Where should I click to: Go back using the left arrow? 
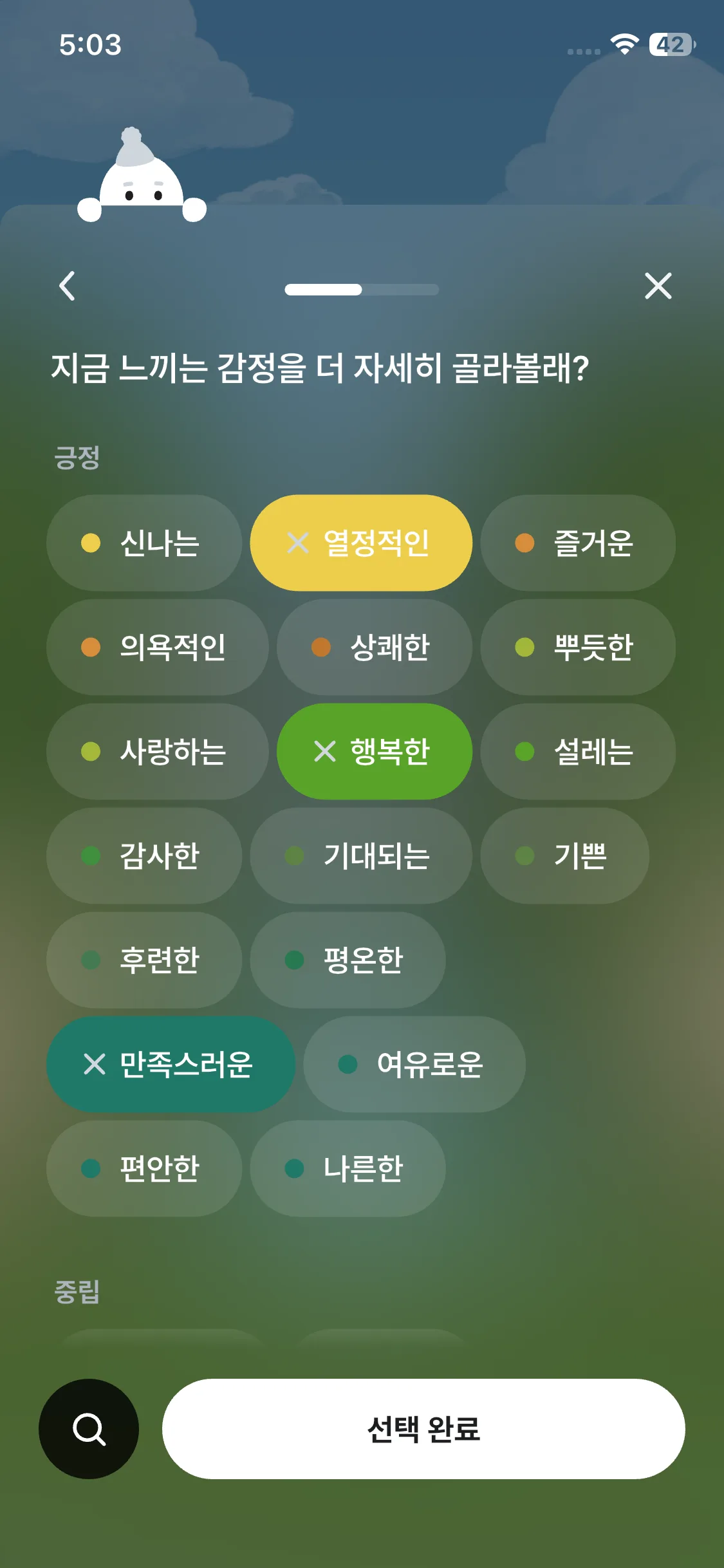[x=68, y=286]
